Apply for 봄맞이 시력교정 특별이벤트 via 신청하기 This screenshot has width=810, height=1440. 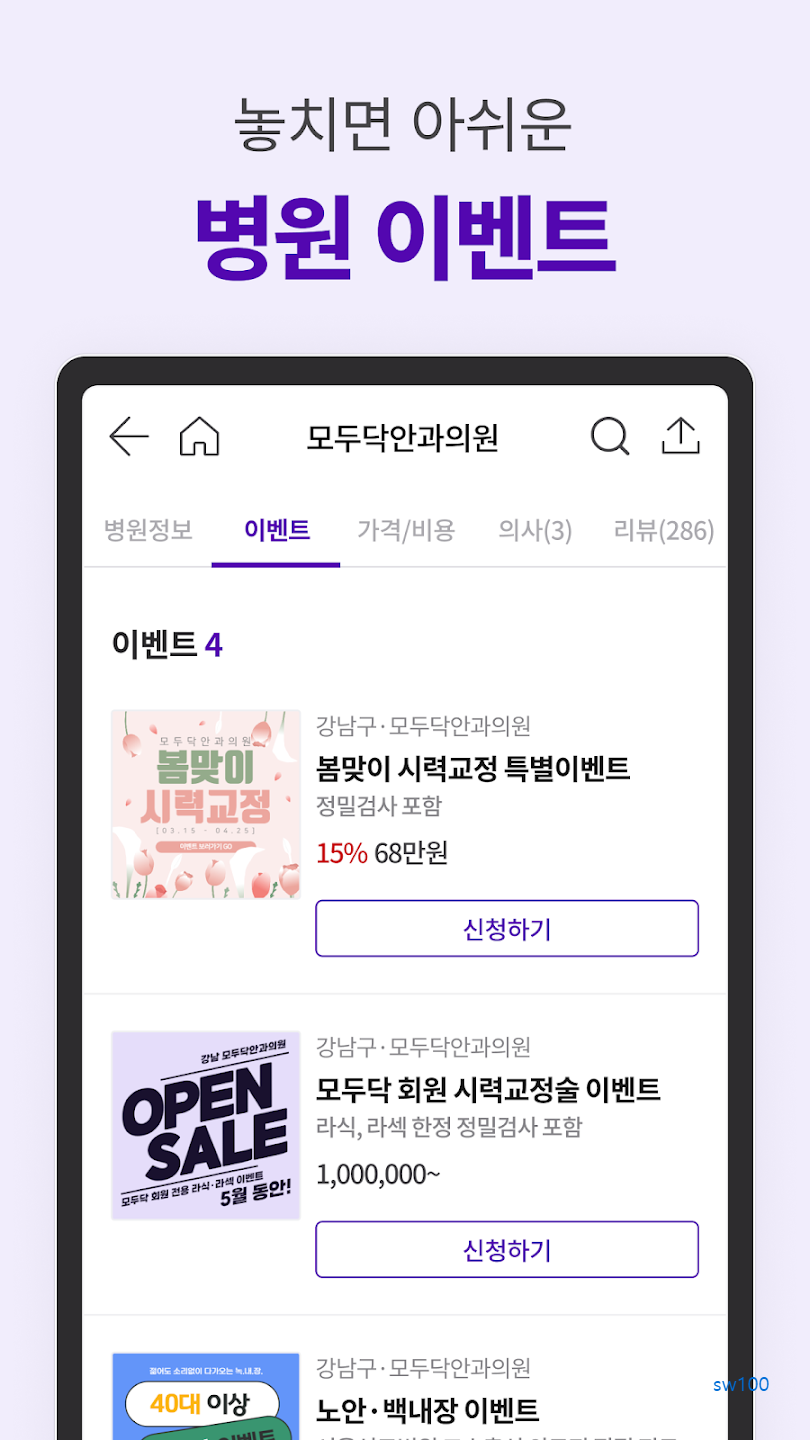click(x=506, y=928)
